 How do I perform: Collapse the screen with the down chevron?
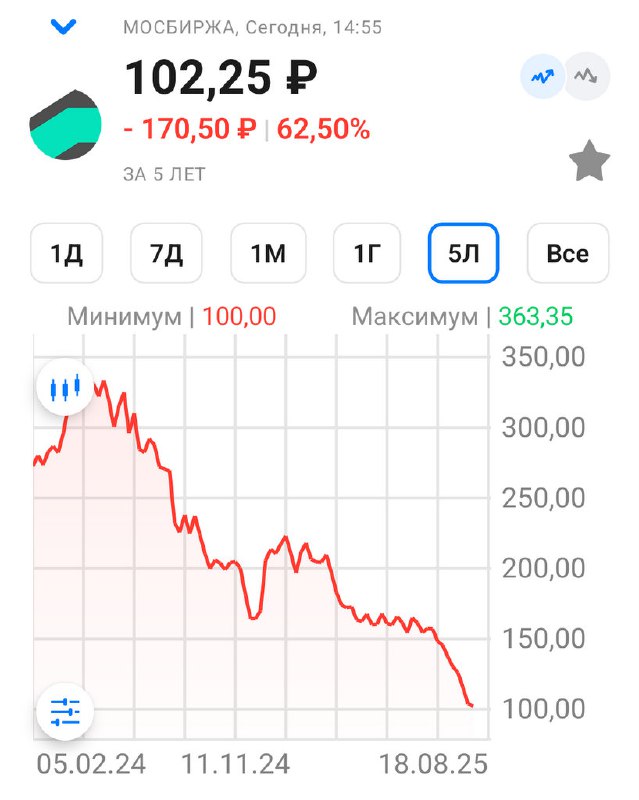[63, 26]
